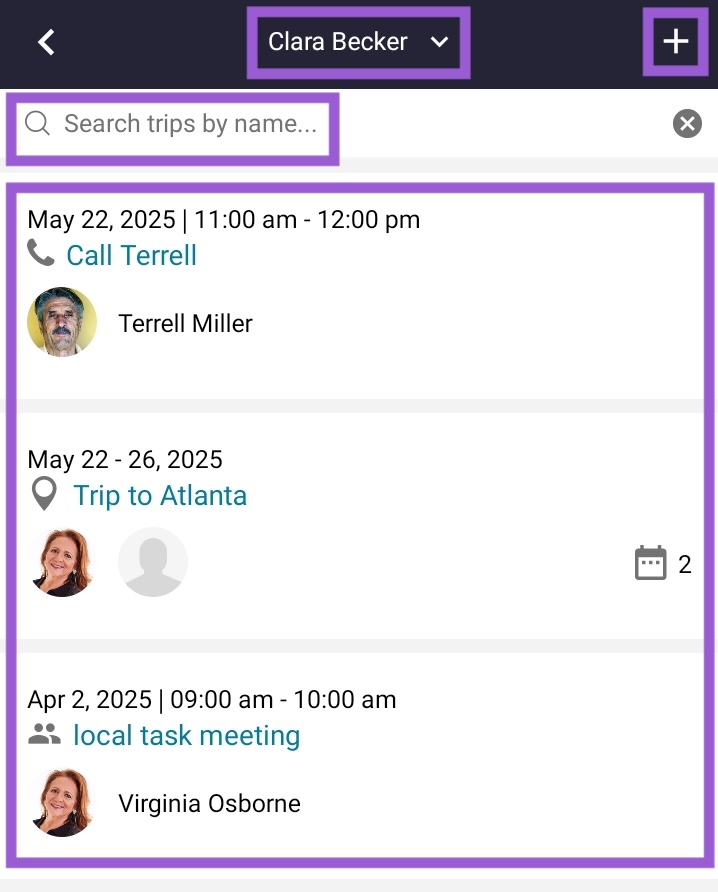Image resolution: width=718 pixels, height=892 pixels.
Task: Open the local task meeting entry
Action: 186,735
